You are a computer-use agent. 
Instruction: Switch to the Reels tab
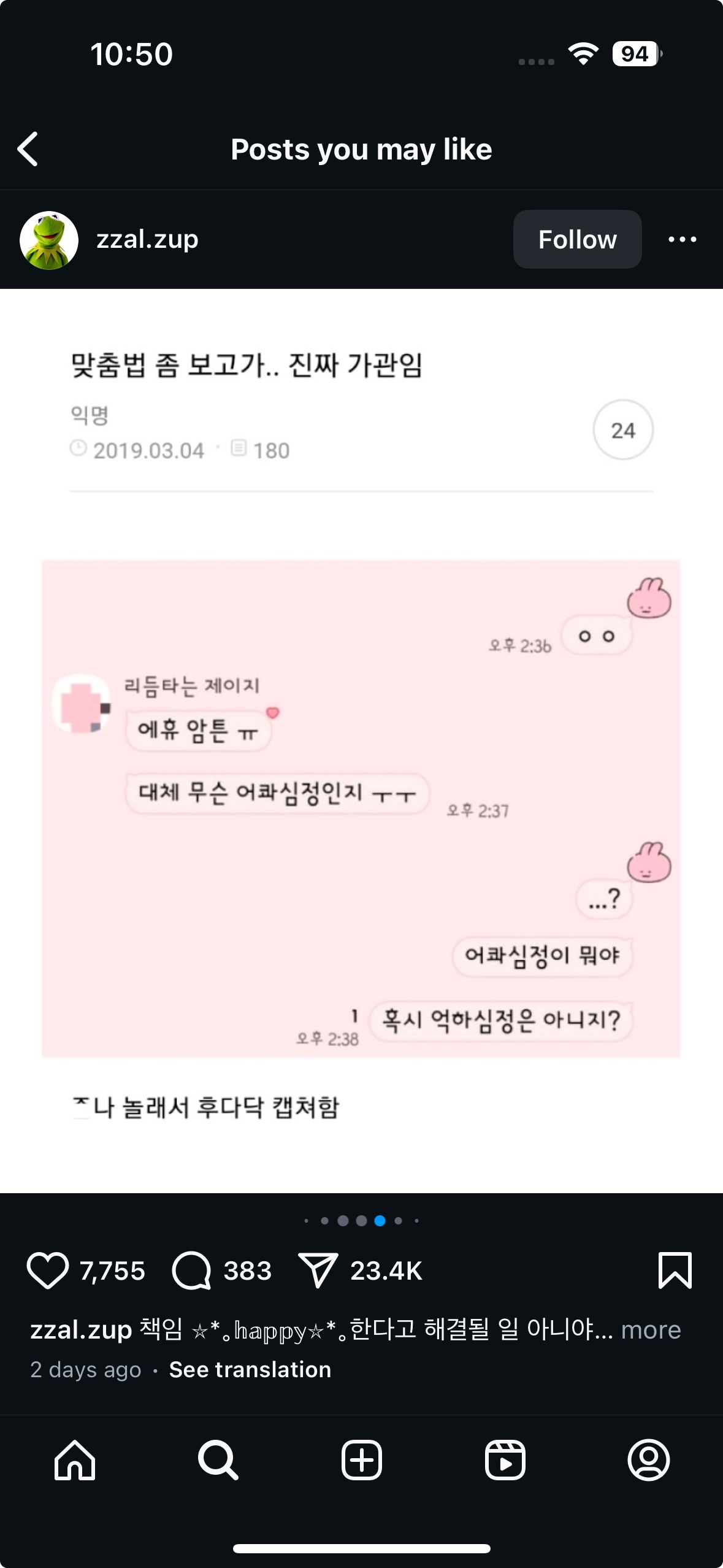click(x=505, y=1460)
